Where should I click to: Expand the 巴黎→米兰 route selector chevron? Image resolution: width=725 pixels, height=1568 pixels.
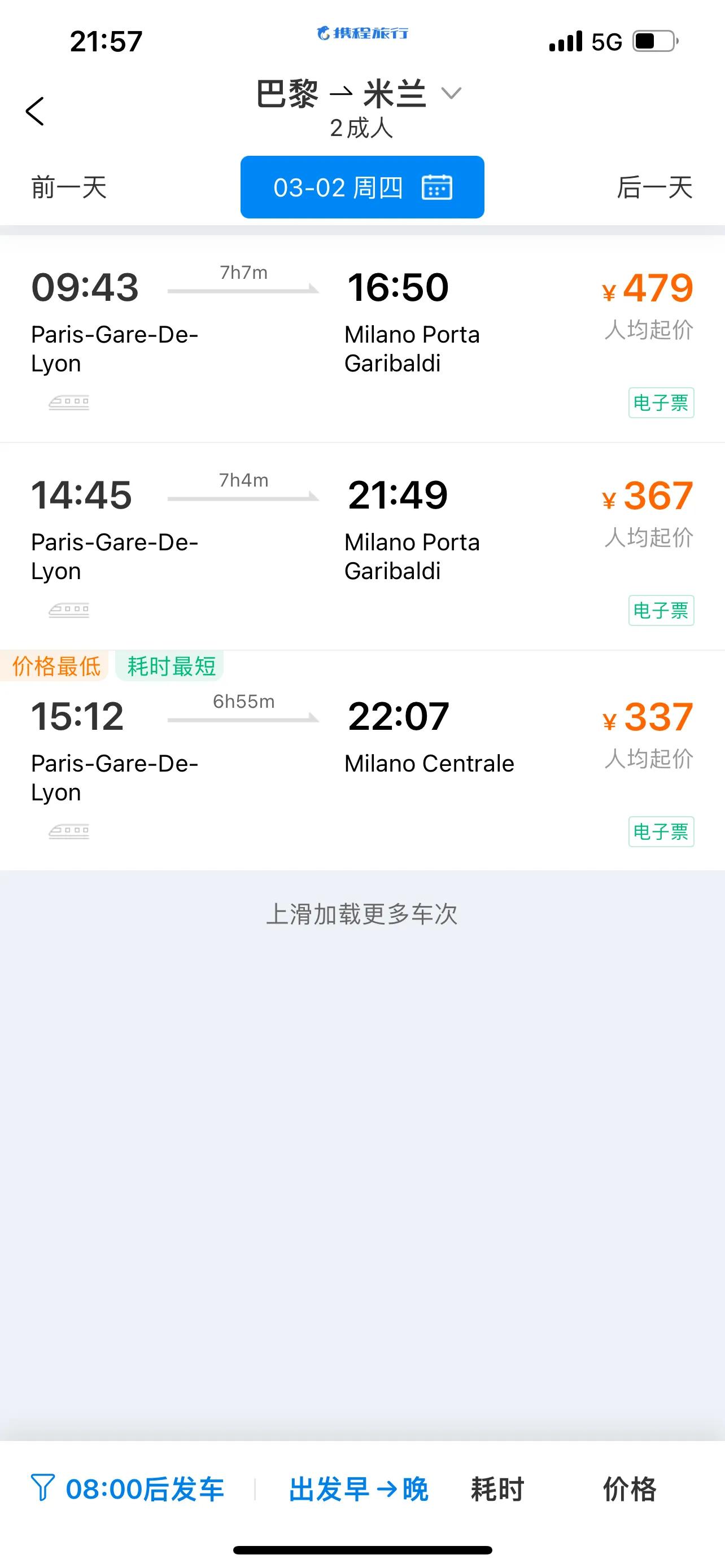(x=452, y=94)
